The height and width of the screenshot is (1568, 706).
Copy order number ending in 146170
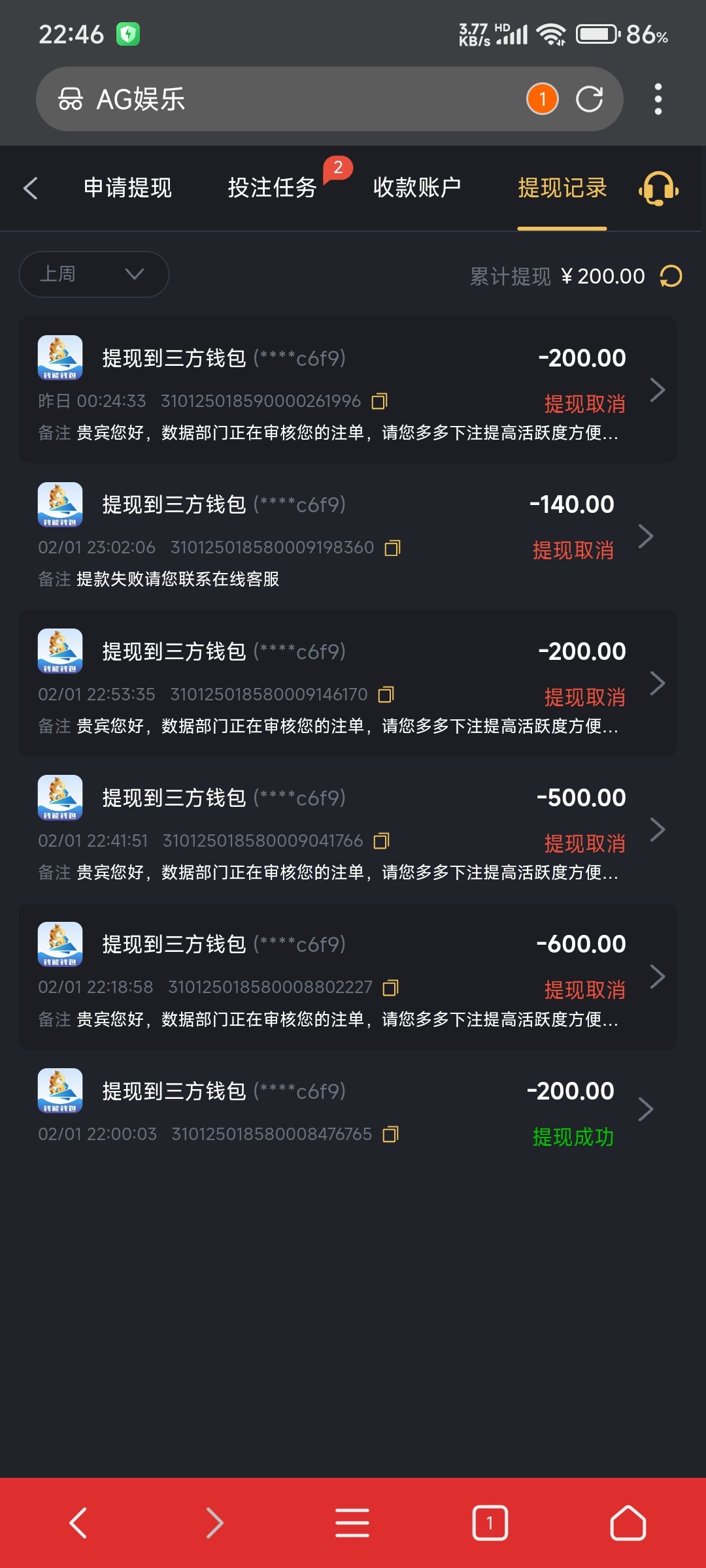click(x=386, y=694)
